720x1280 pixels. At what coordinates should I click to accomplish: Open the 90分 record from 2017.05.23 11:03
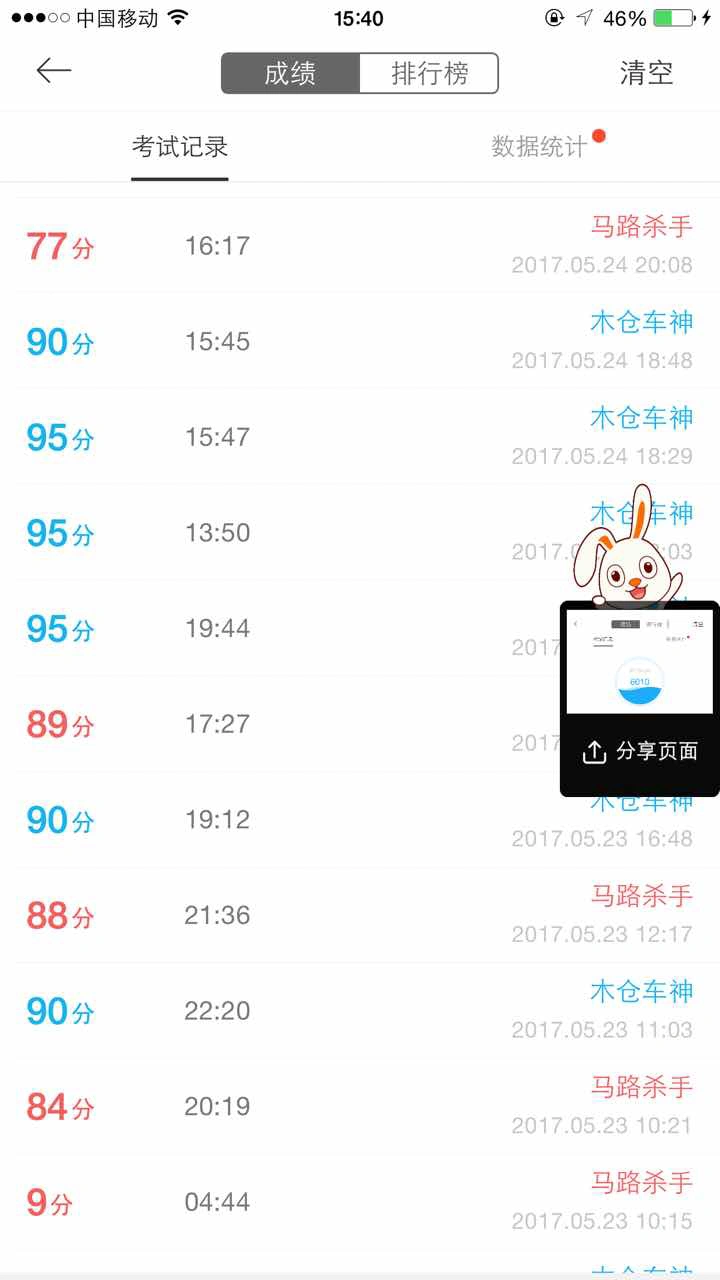[360, 1011]
